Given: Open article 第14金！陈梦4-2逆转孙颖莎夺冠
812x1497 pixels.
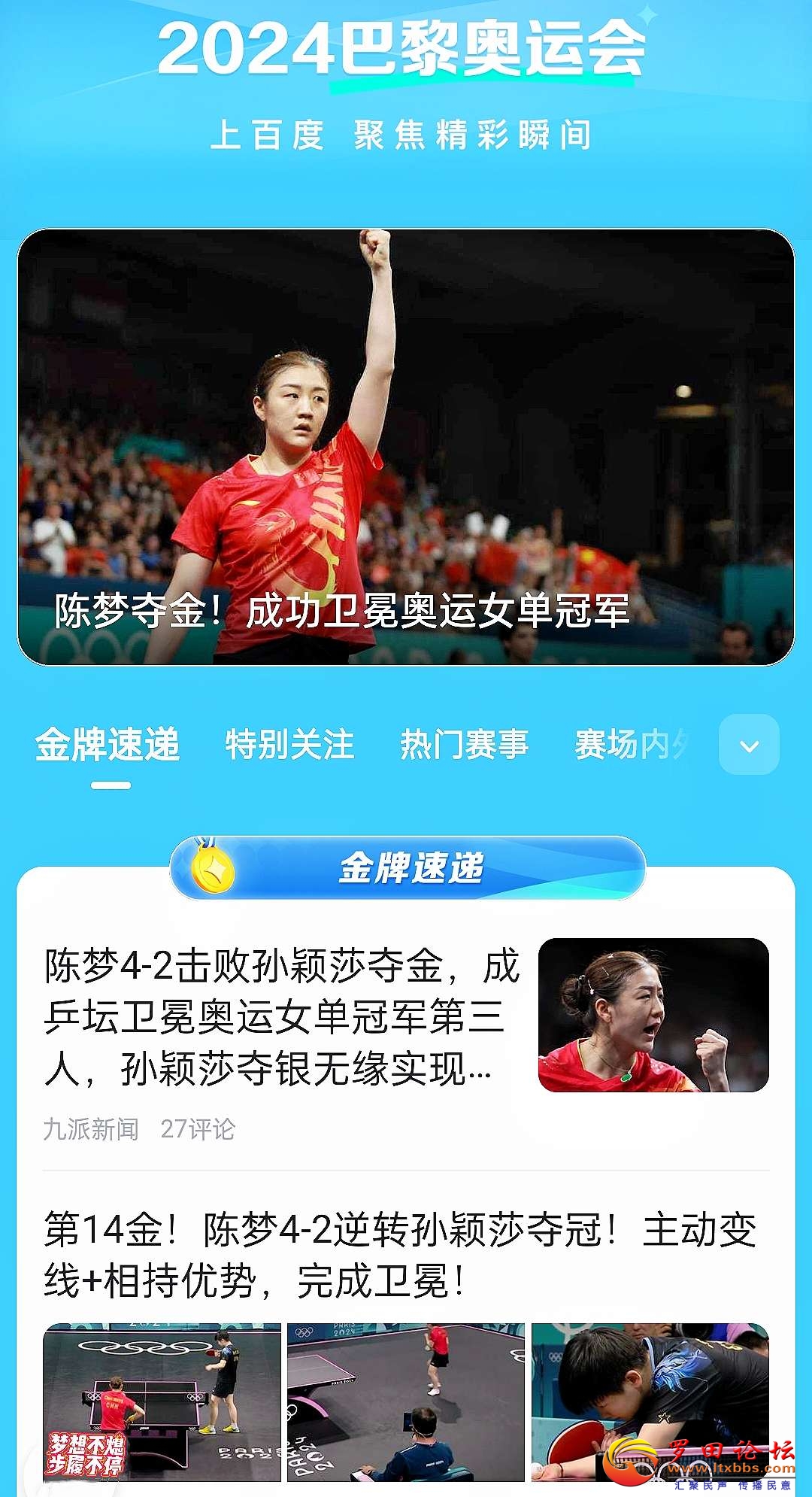Looking at the screenshot, I should coord(398,1255).
